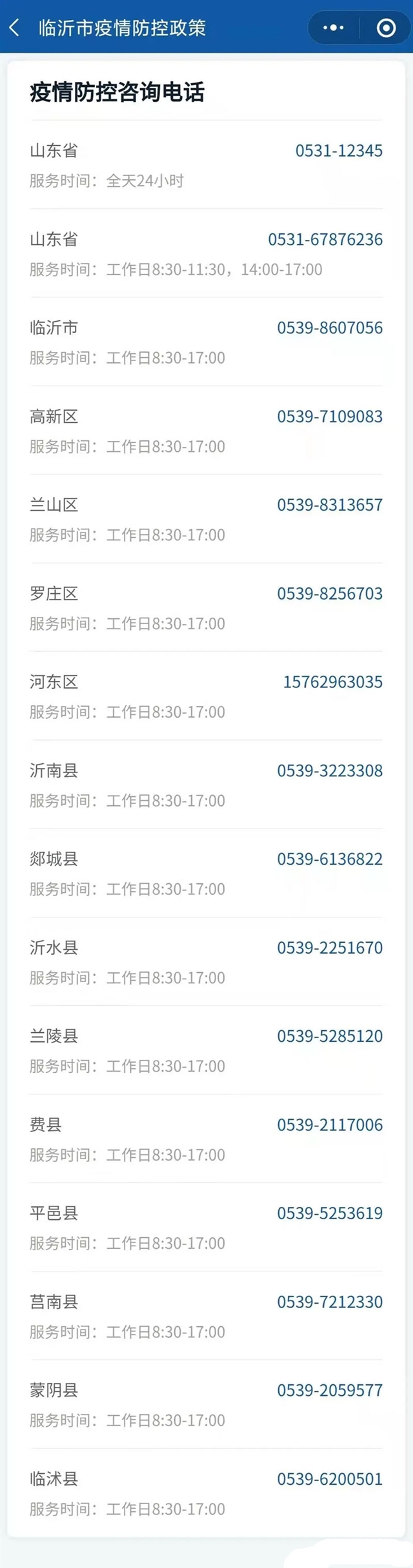
Task: Open the mini program more options menu
Action: (334, 28)
